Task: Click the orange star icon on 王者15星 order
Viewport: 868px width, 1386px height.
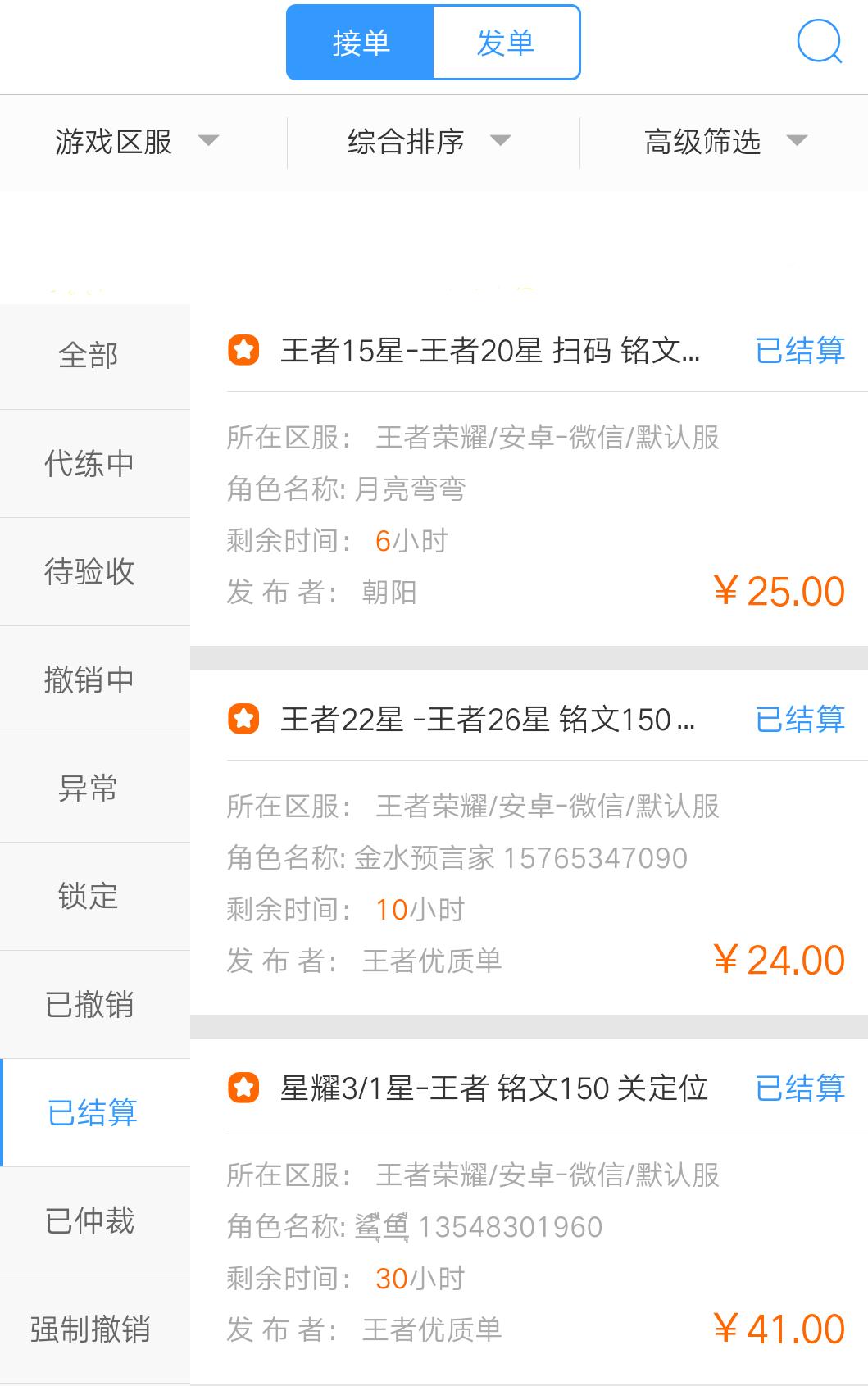Action: pyautogui.click(x=243, y=352)
